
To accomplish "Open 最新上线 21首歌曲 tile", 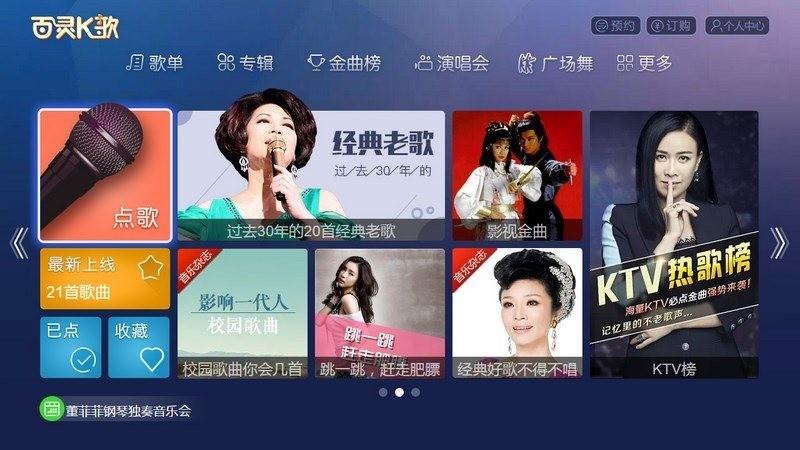I will click(105, 280).
